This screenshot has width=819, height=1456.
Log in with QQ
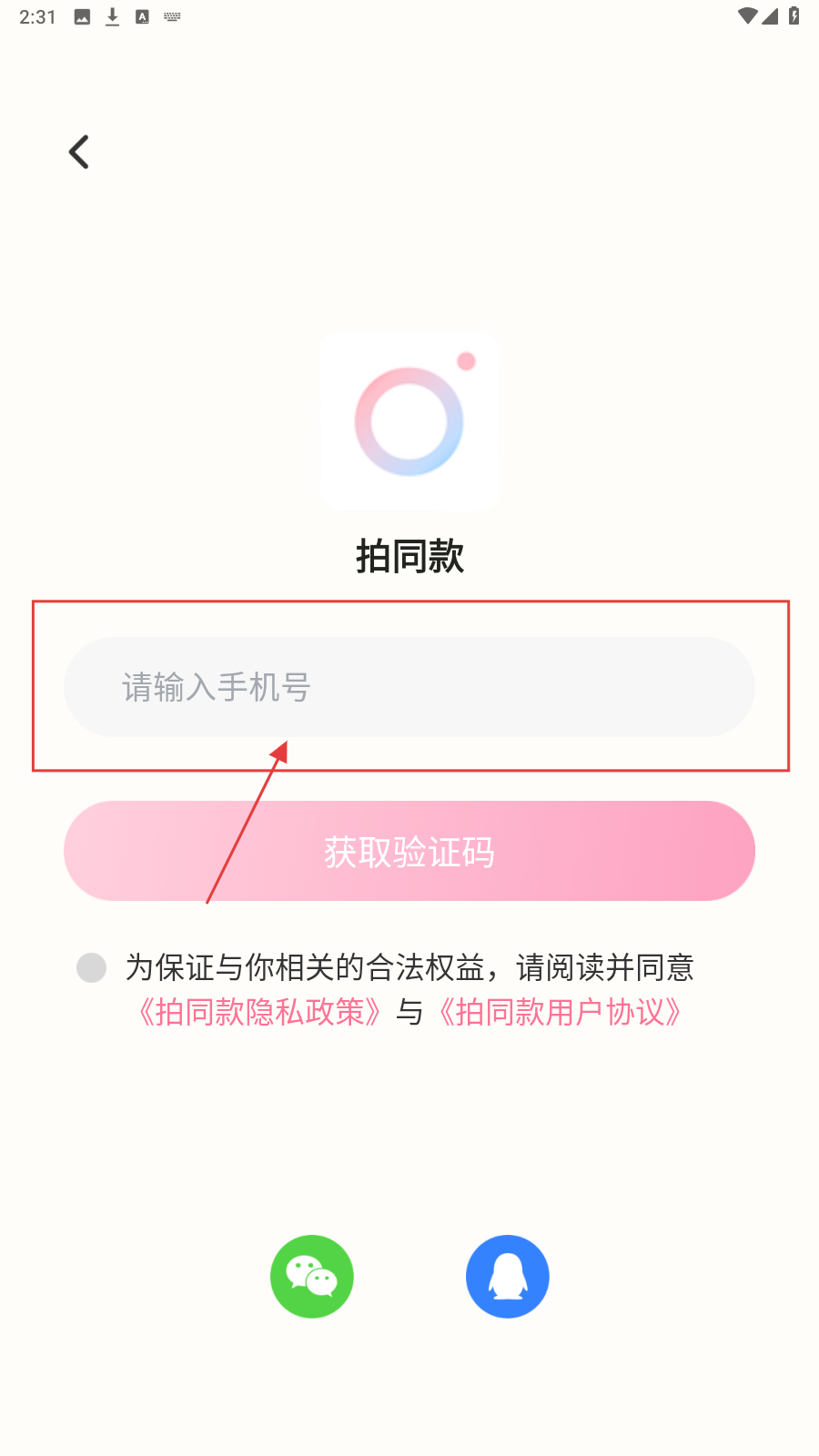(507, 1276)
